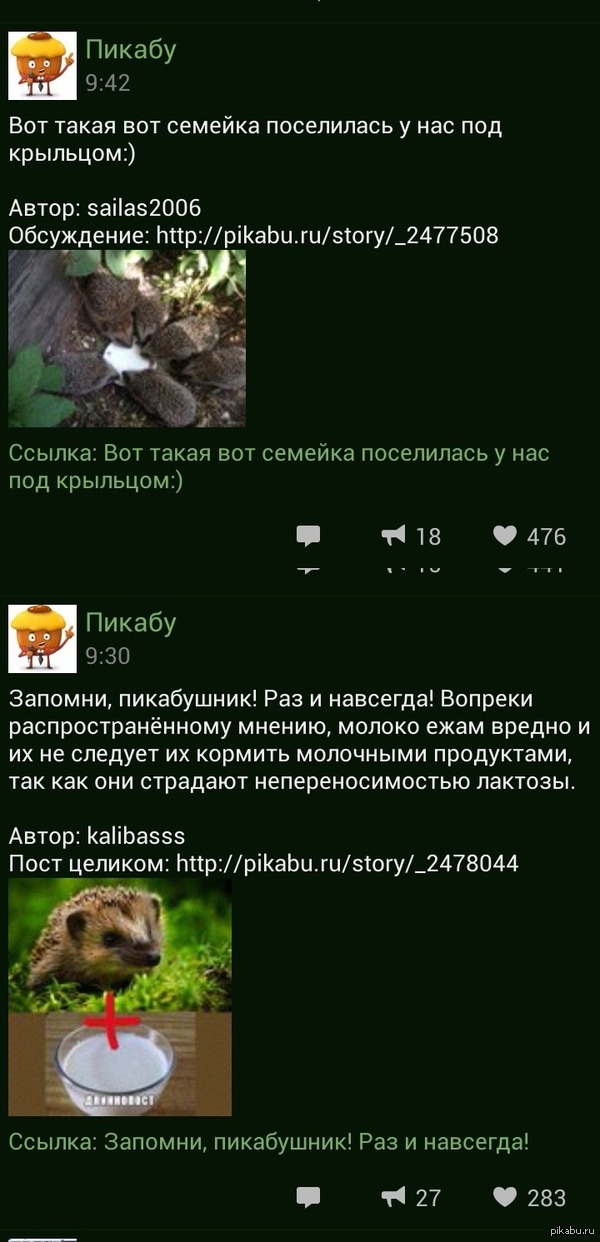The width and height of the screenshot is (600, 1242).
Task: Open the comments on the hedgehog family post
Action: click(308, 536)
